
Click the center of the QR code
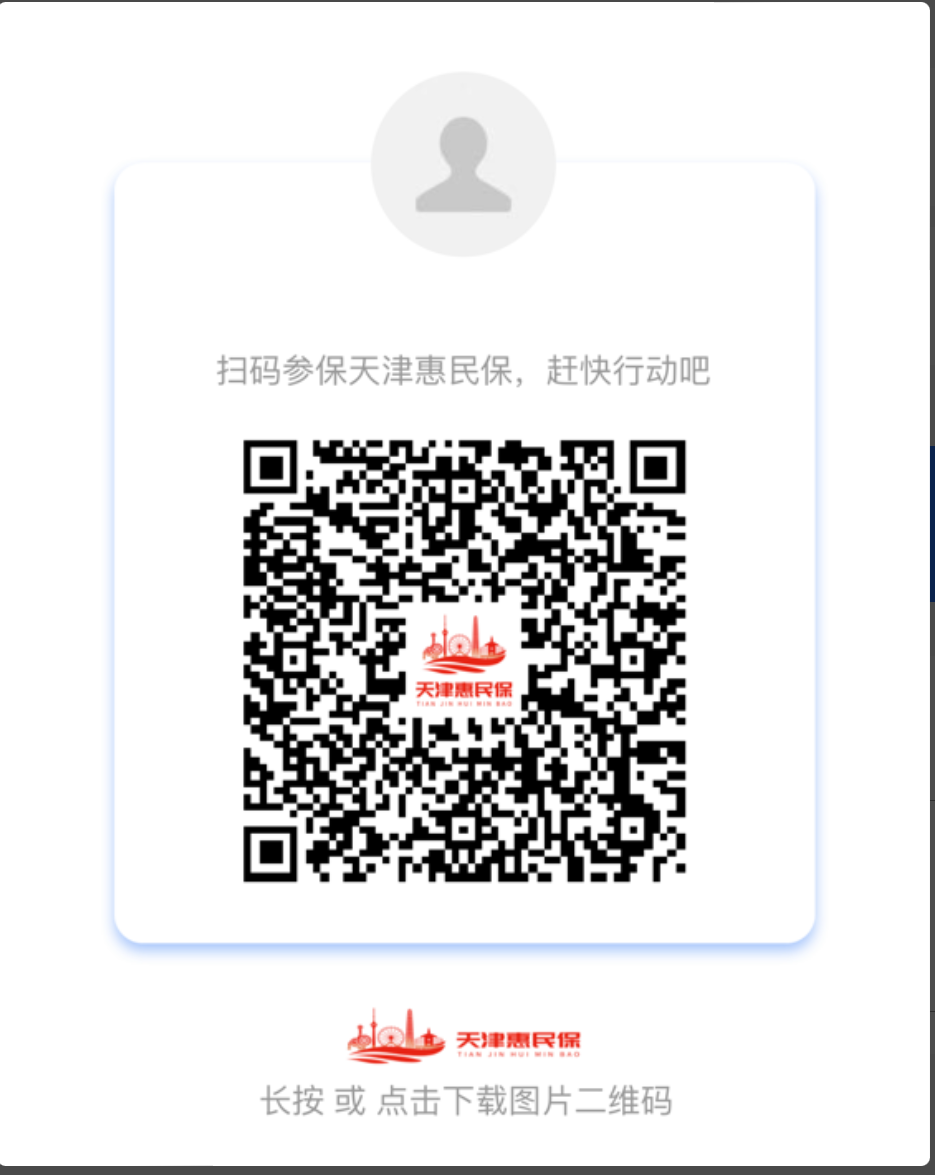tap(463, 660)
